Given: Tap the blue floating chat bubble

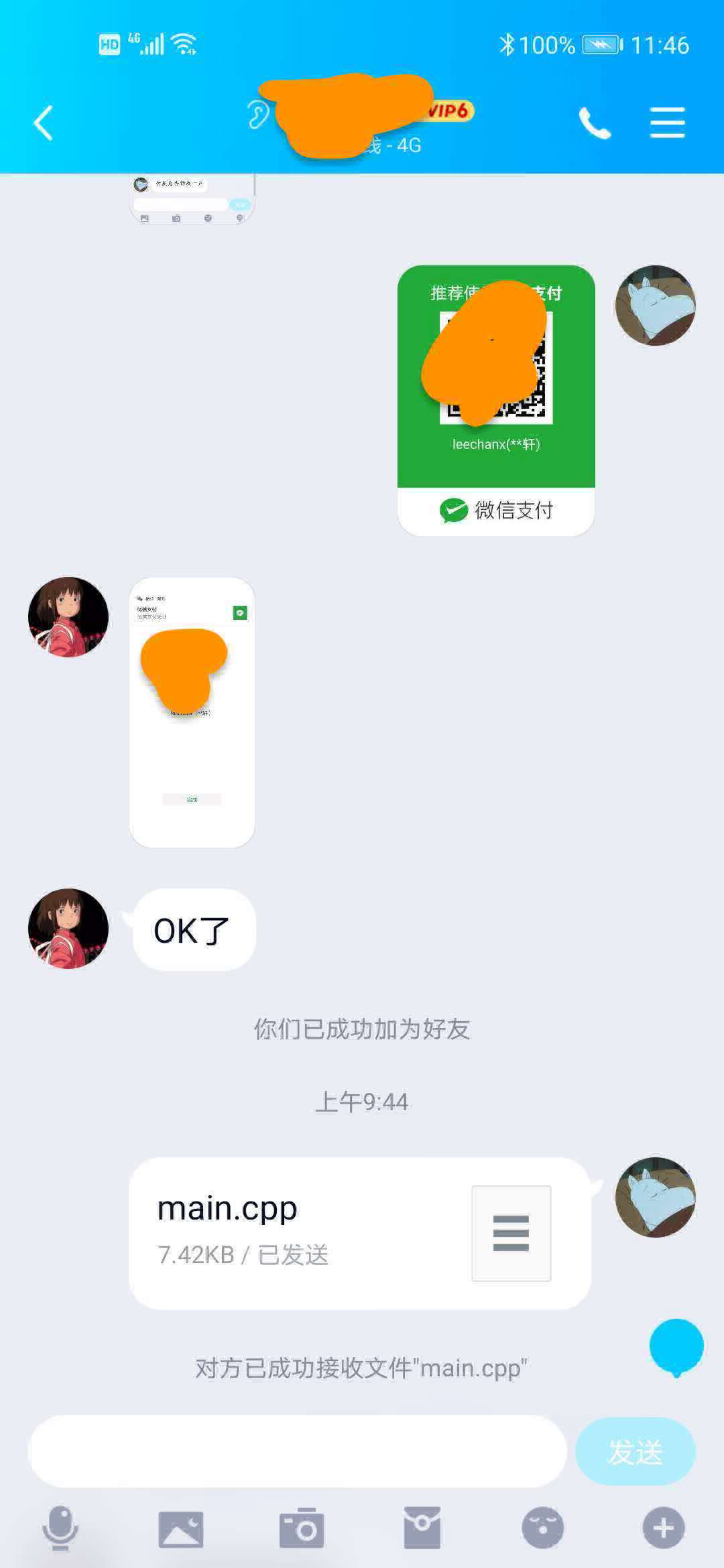Looking at the screenshot, I should [x=676, y=1347].
